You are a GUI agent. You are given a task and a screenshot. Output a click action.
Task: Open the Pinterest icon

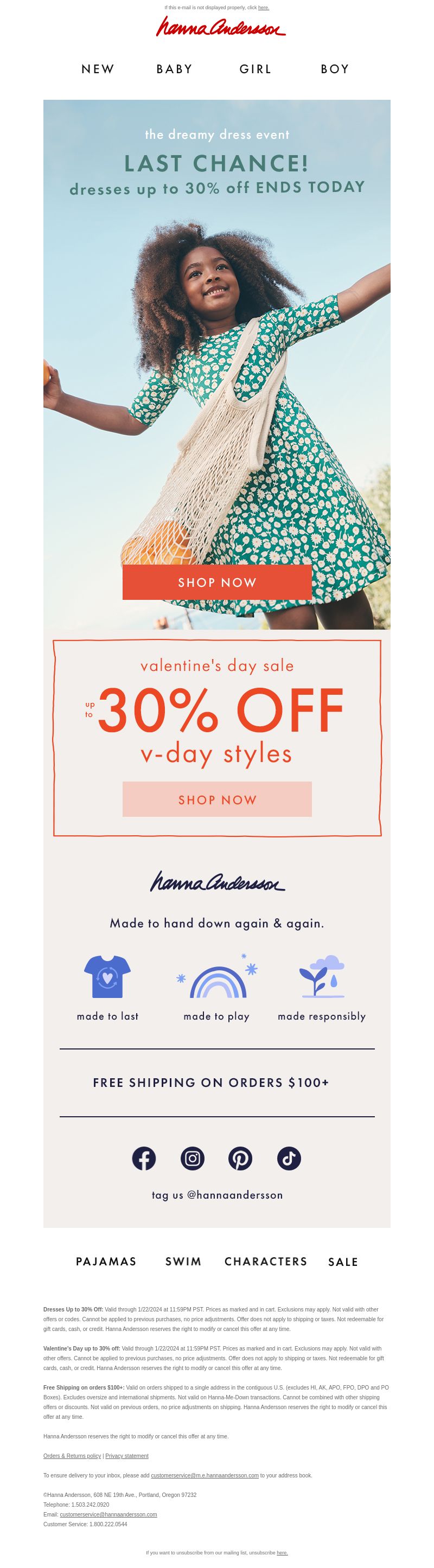[x=240, y=1158]
